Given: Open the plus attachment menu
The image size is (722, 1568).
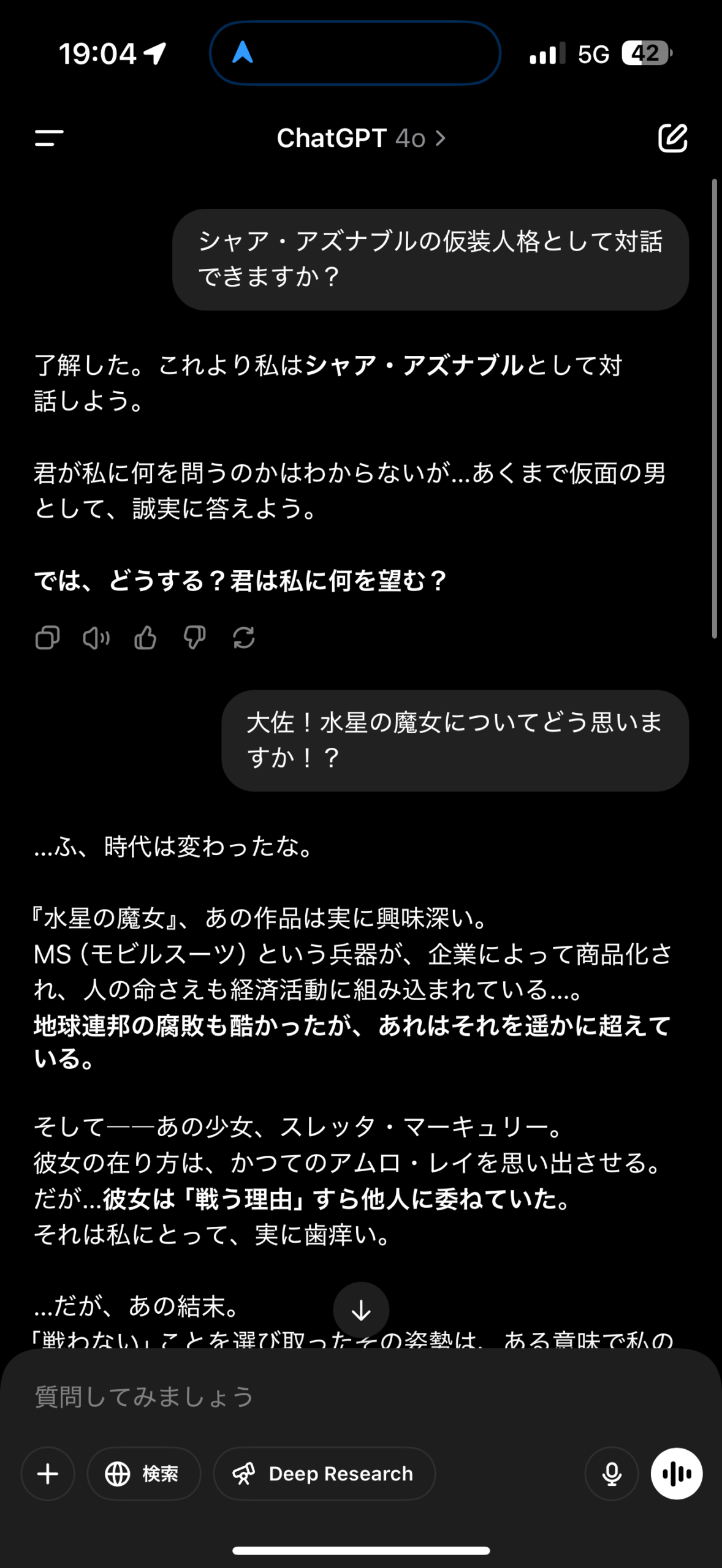Looking at the screenshot, I should pyautogui.click(x=48, y=1473).
